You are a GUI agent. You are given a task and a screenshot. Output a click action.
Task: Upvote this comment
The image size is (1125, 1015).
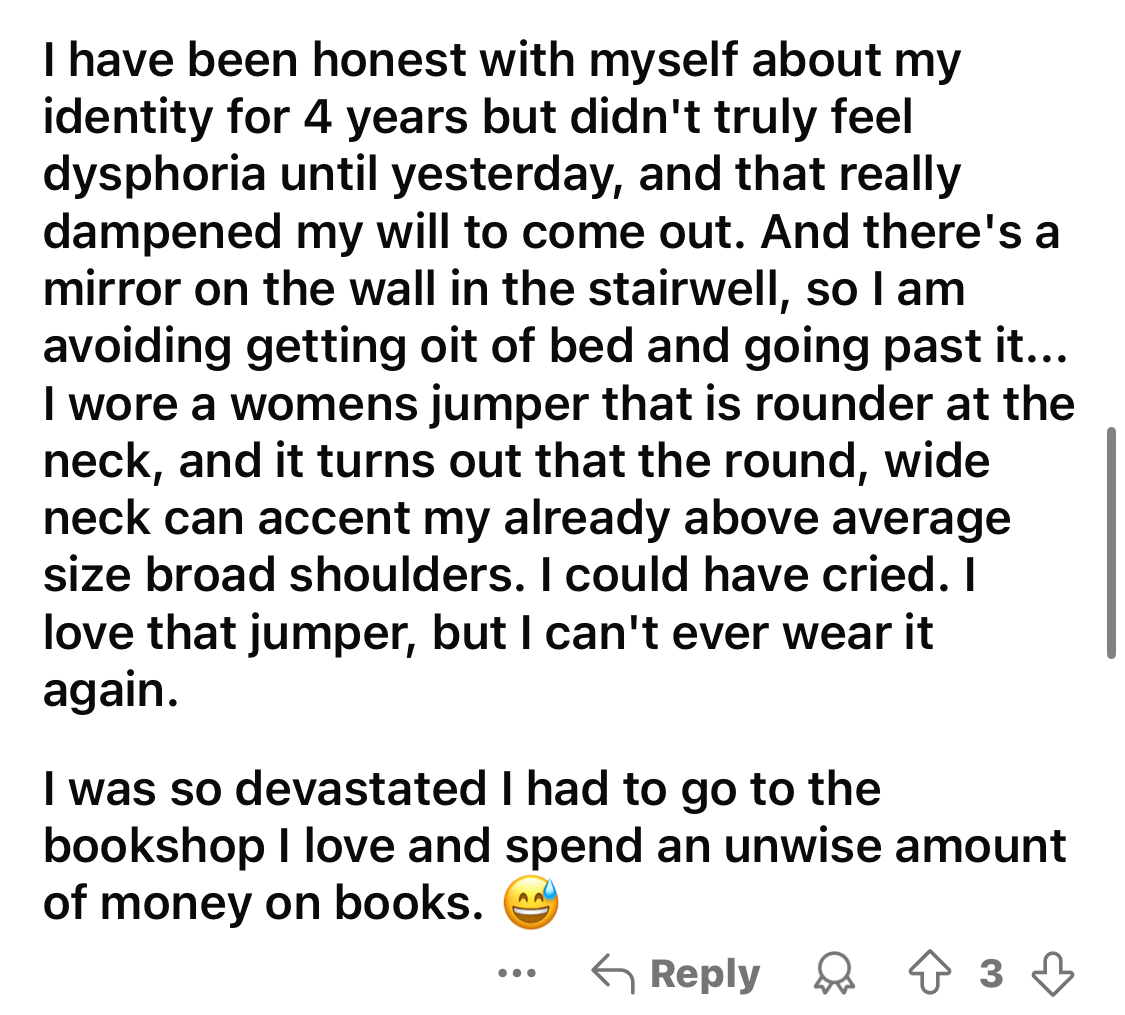click(x=934, y=973)
